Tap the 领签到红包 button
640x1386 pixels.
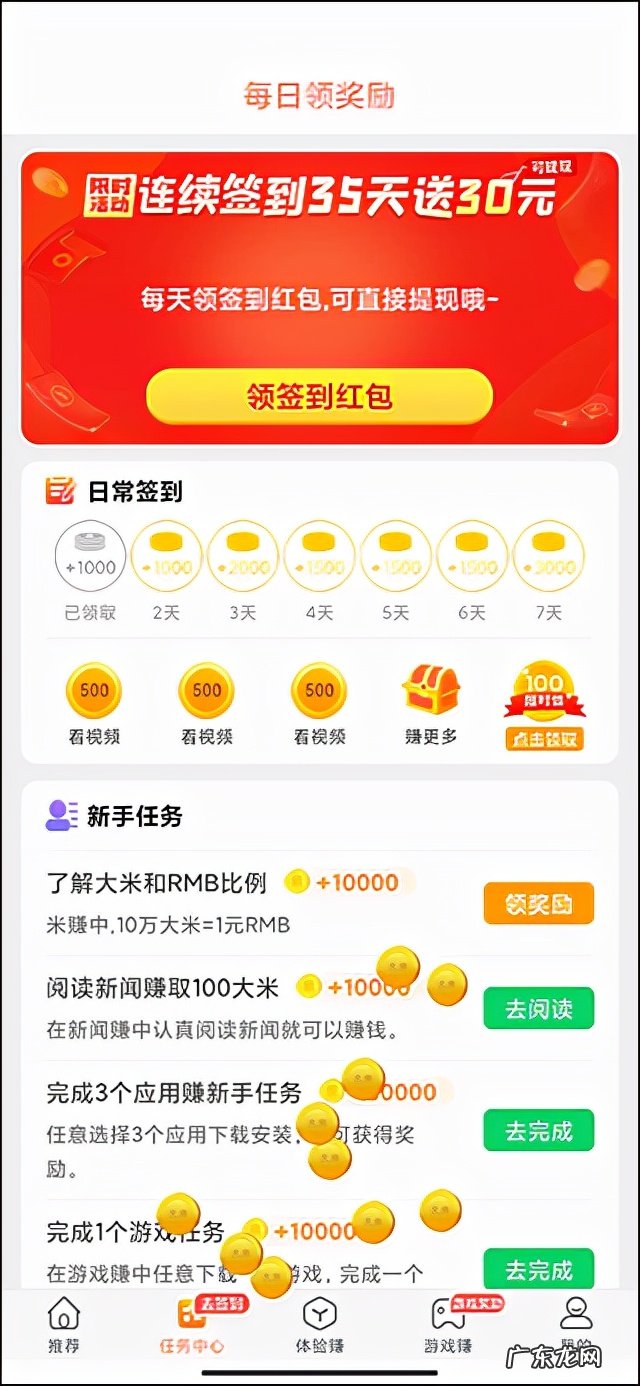point(319,397)
